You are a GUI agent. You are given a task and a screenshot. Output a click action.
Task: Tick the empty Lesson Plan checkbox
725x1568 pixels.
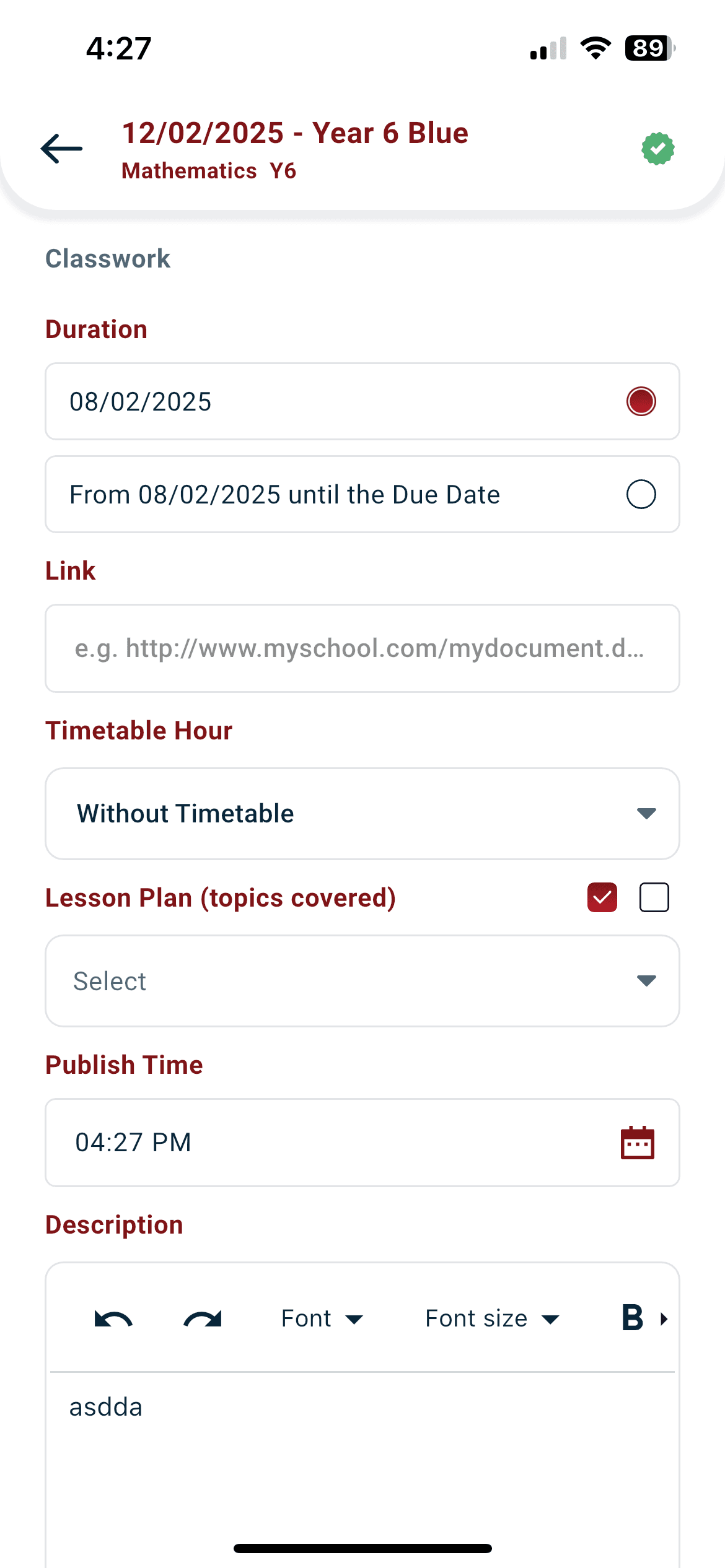(654, 897)
